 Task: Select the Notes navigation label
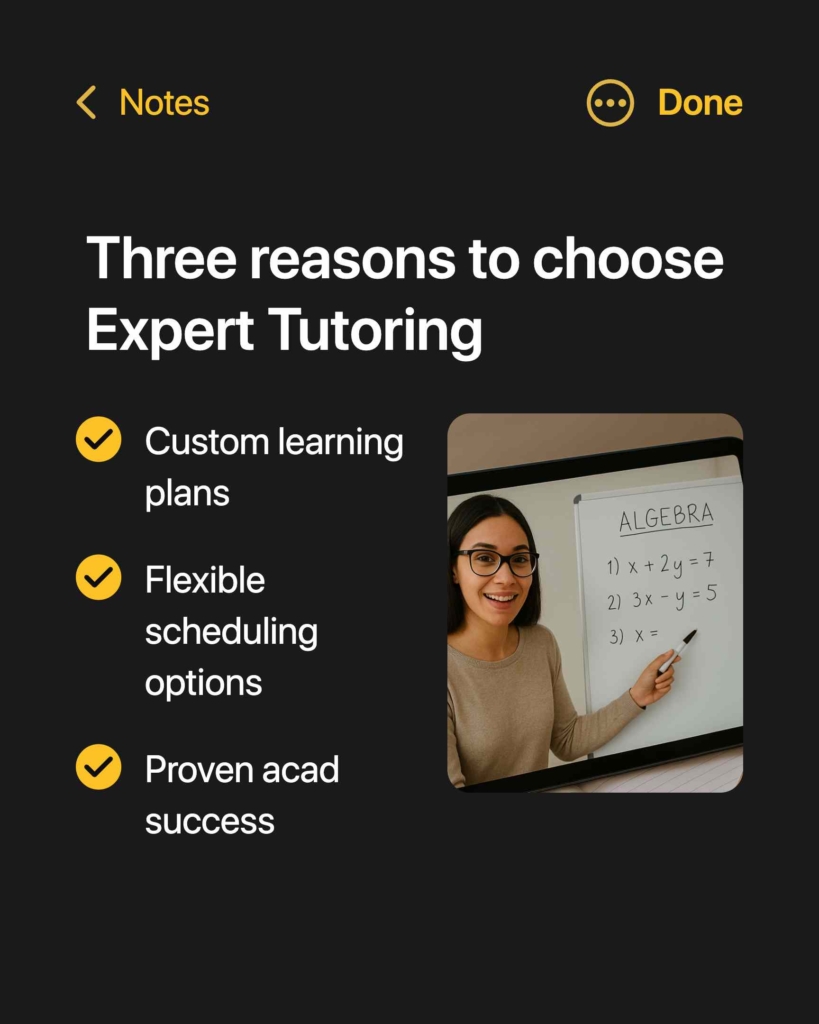click(x=163, y=102)
